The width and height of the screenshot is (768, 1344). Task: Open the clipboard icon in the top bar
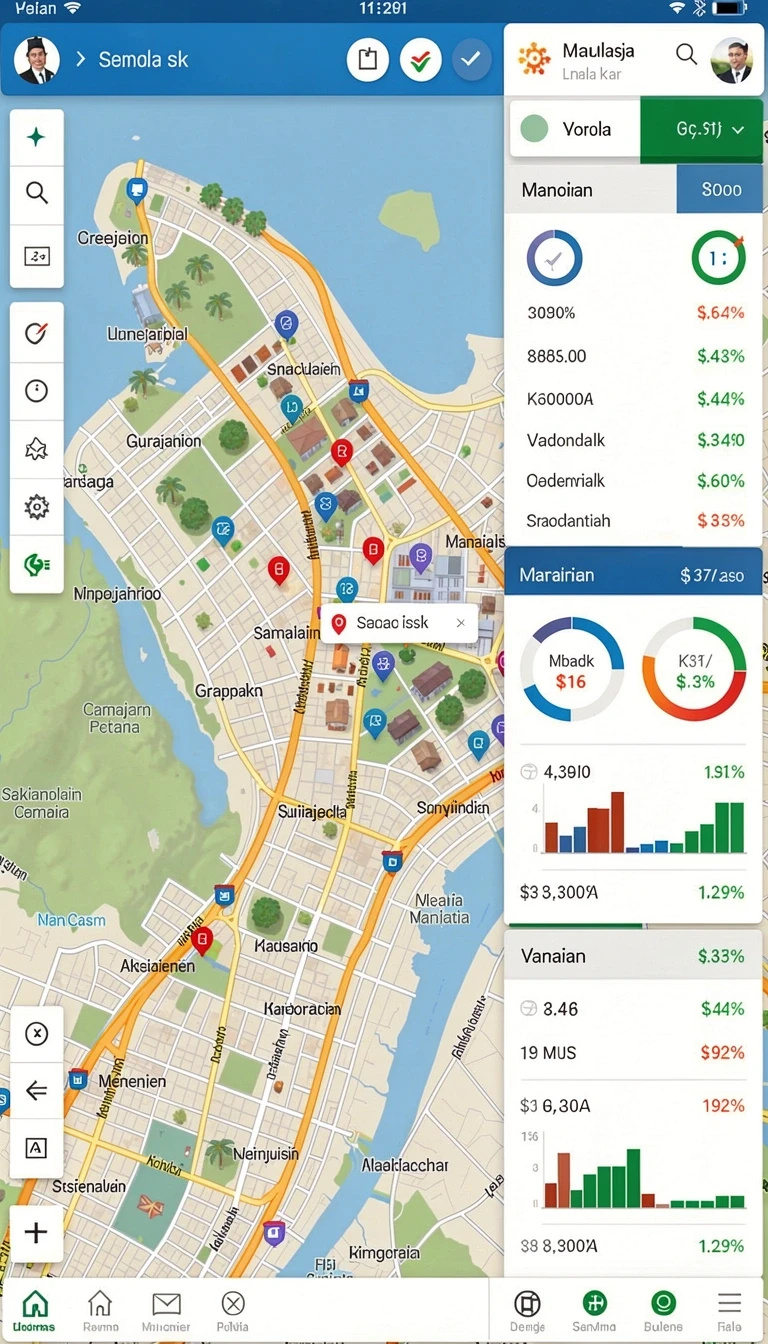[x=368, y=60]
